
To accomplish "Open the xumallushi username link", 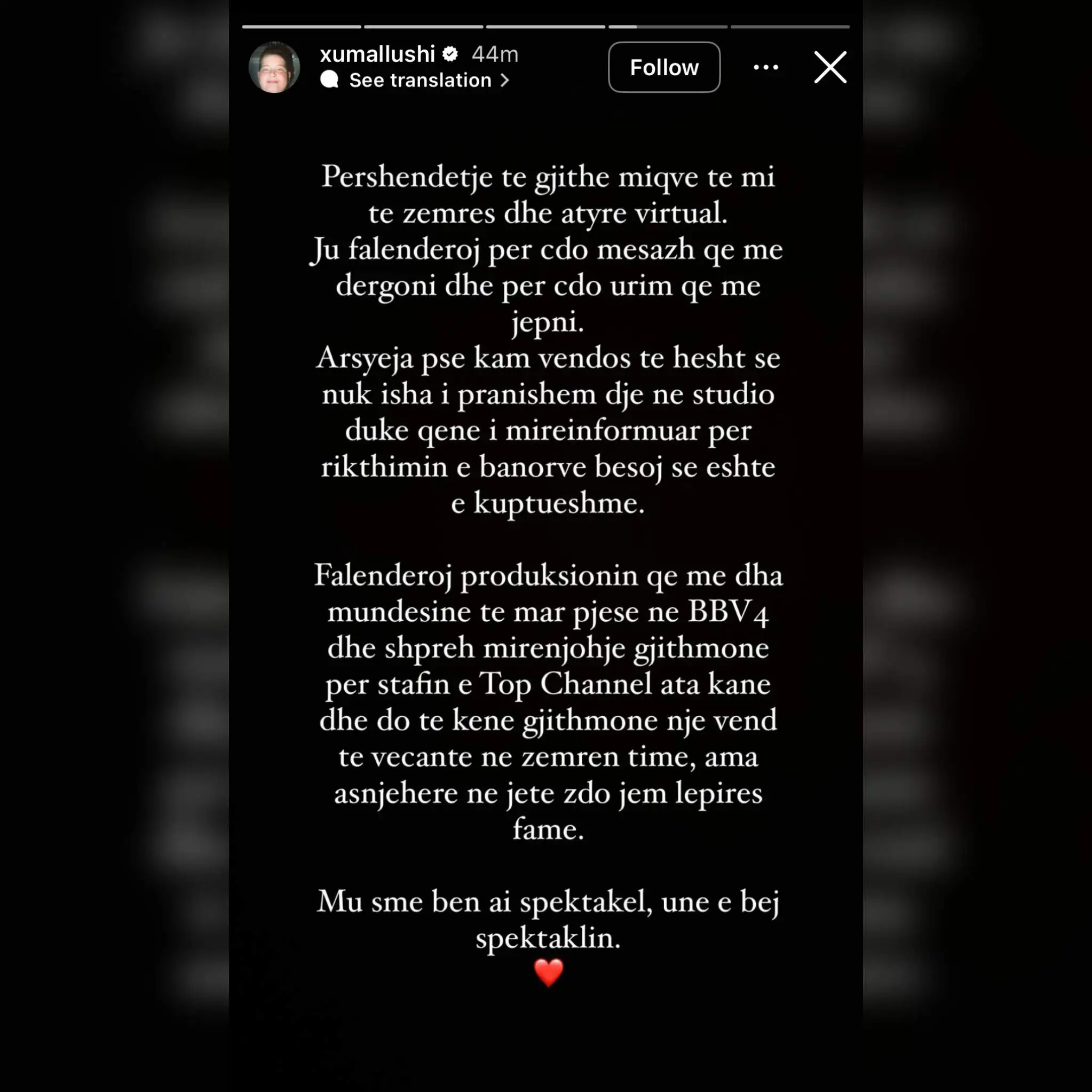I will (x=377, y=54).
